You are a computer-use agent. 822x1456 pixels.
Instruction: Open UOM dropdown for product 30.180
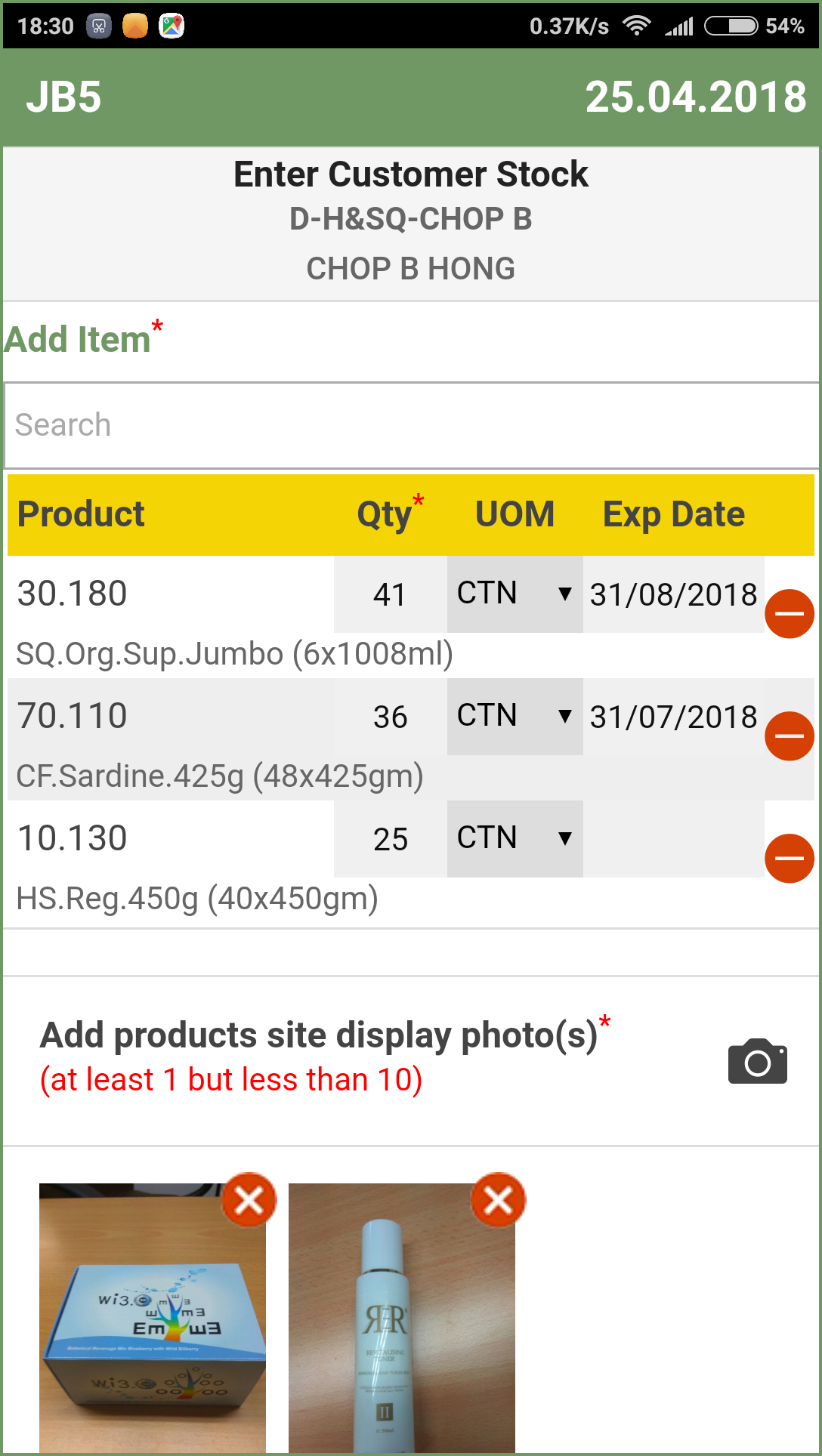click(x=515, y=594)
